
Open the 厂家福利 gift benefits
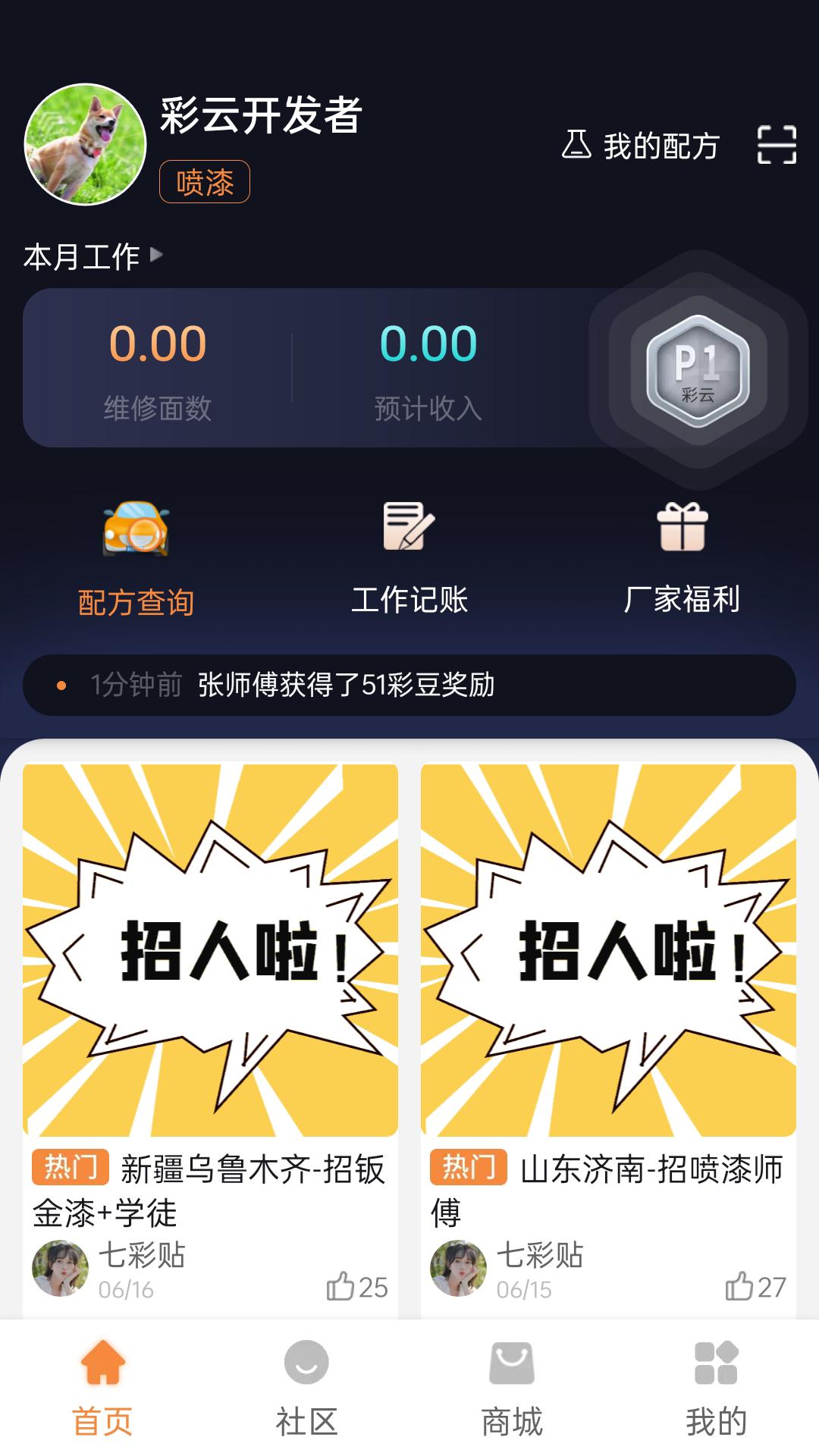point(683,554)
